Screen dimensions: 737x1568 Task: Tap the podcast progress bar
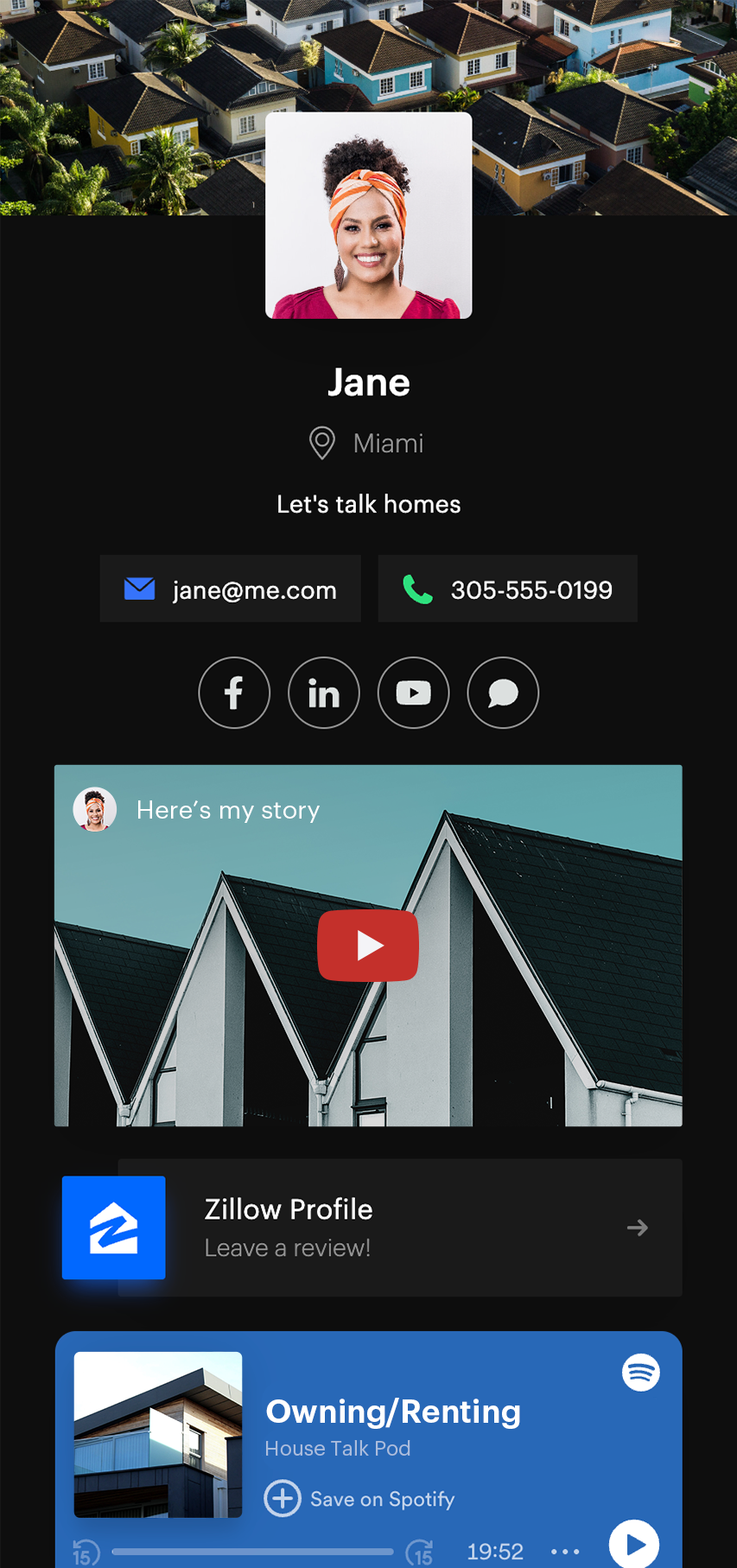click(x=252, y=1552)
